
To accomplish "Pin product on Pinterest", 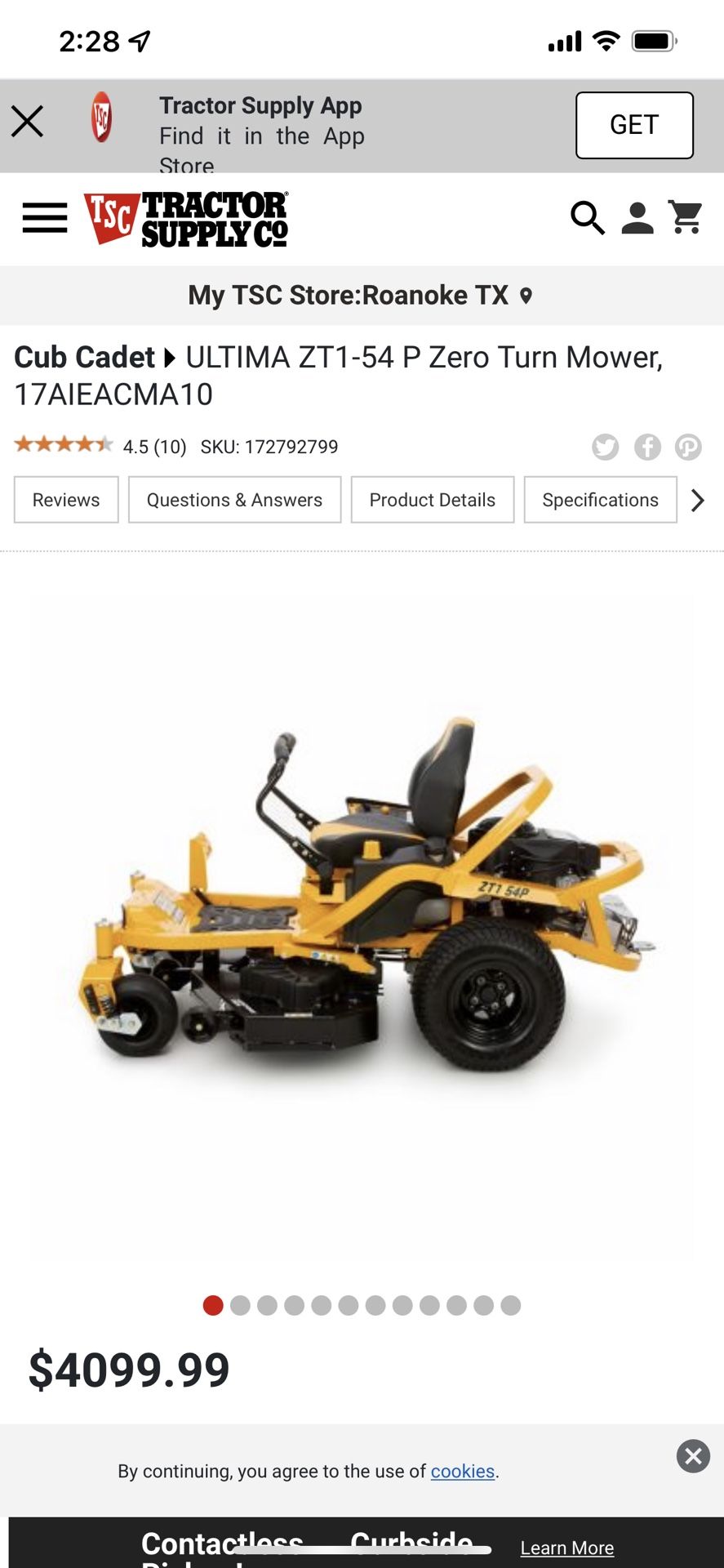I will click(x=688, y=447).
